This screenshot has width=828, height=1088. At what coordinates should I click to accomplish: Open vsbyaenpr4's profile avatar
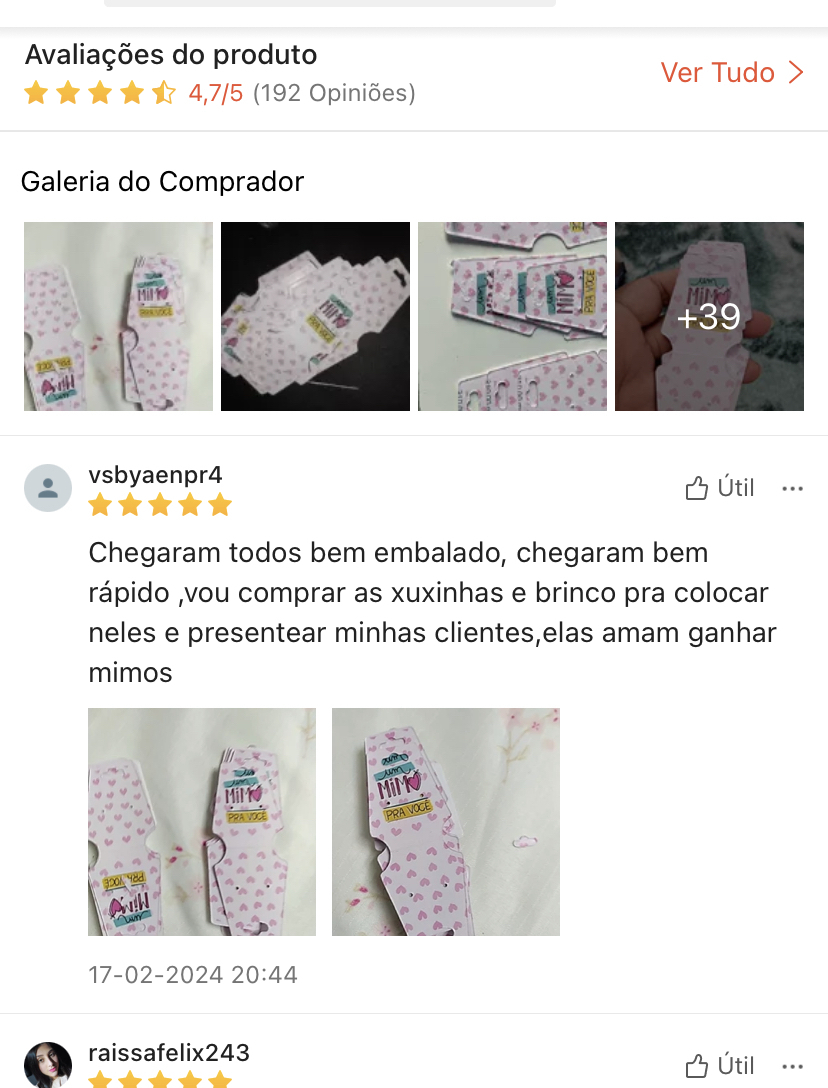(48, 488)
